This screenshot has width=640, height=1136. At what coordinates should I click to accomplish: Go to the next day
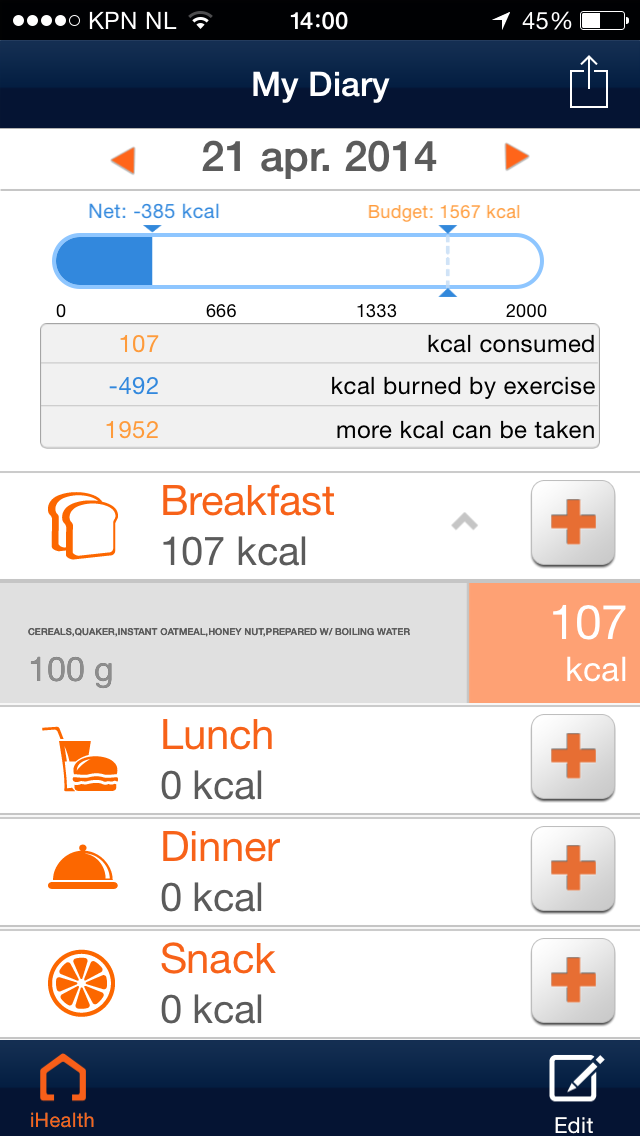tap(517, 156)
